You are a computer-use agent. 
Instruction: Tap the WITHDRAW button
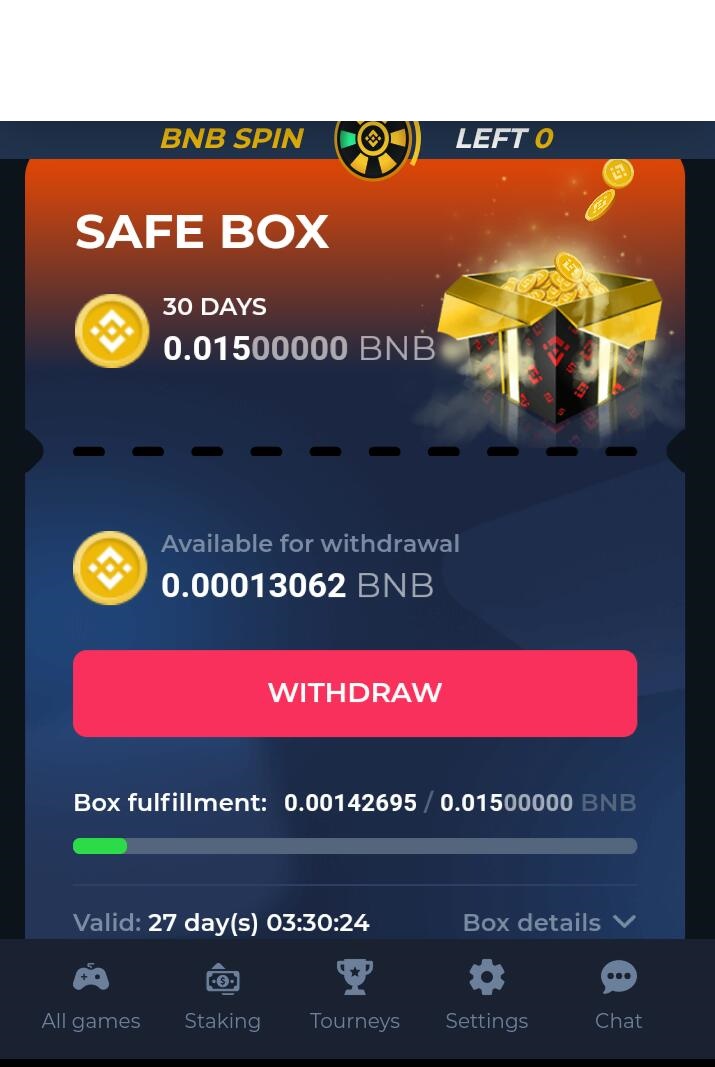[355, 693]
